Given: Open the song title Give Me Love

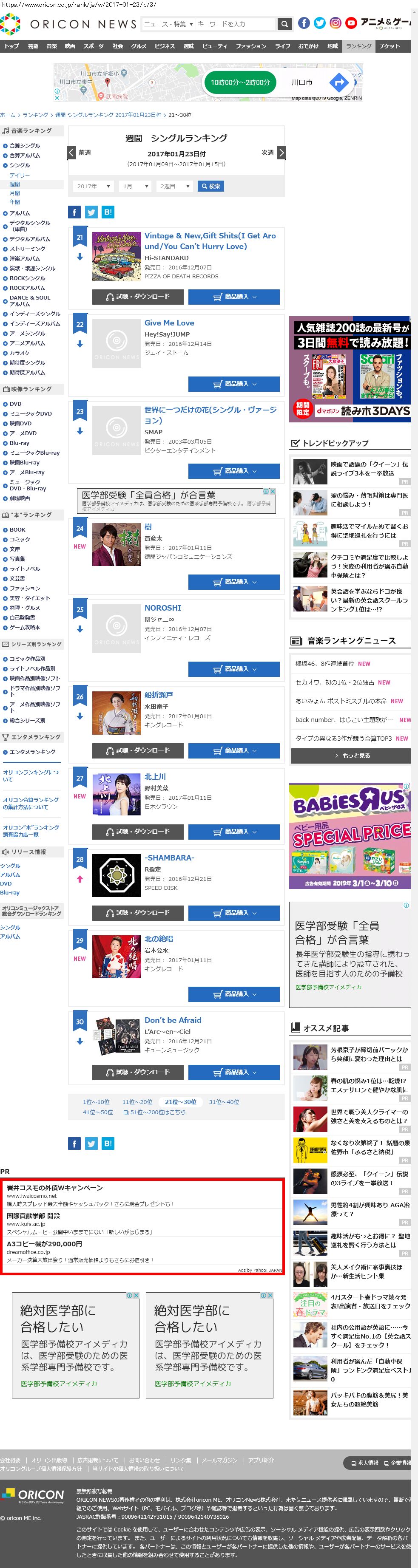Looking at the screenshot, I should pos(169,323).
